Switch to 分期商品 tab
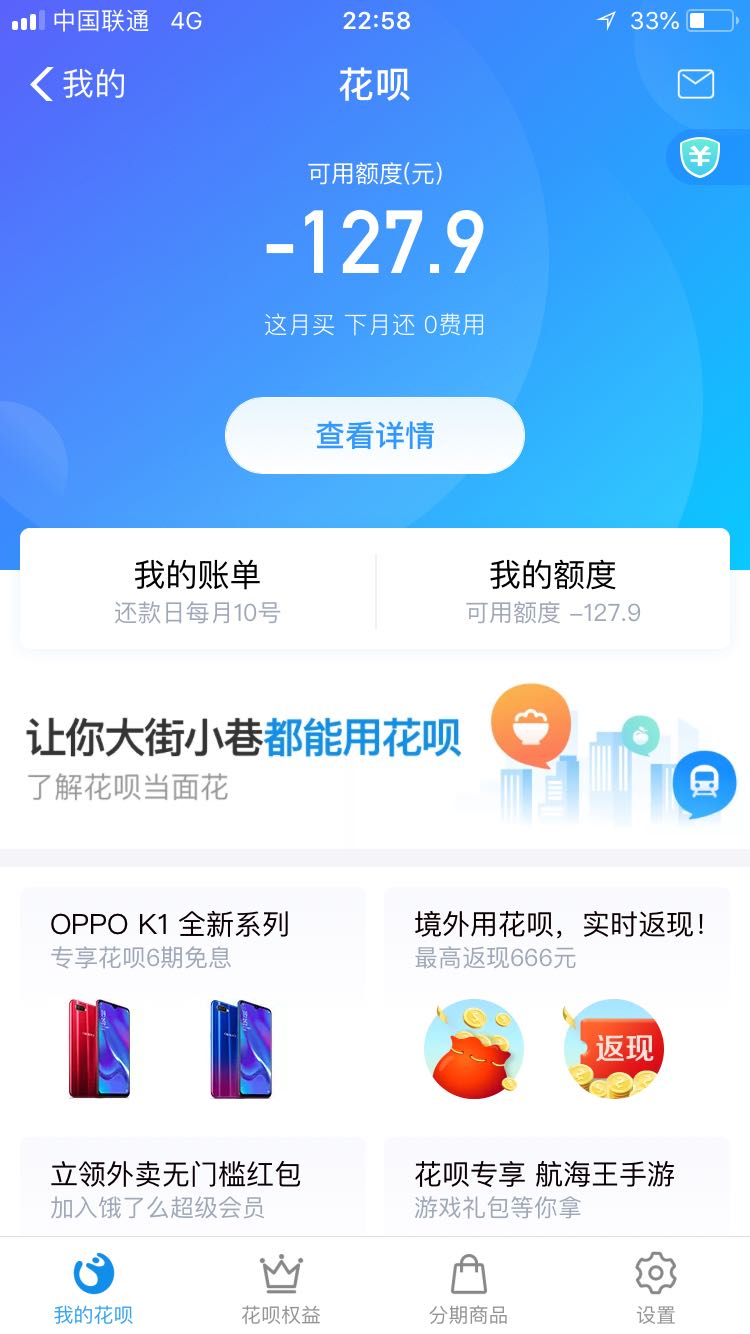 469,1288
